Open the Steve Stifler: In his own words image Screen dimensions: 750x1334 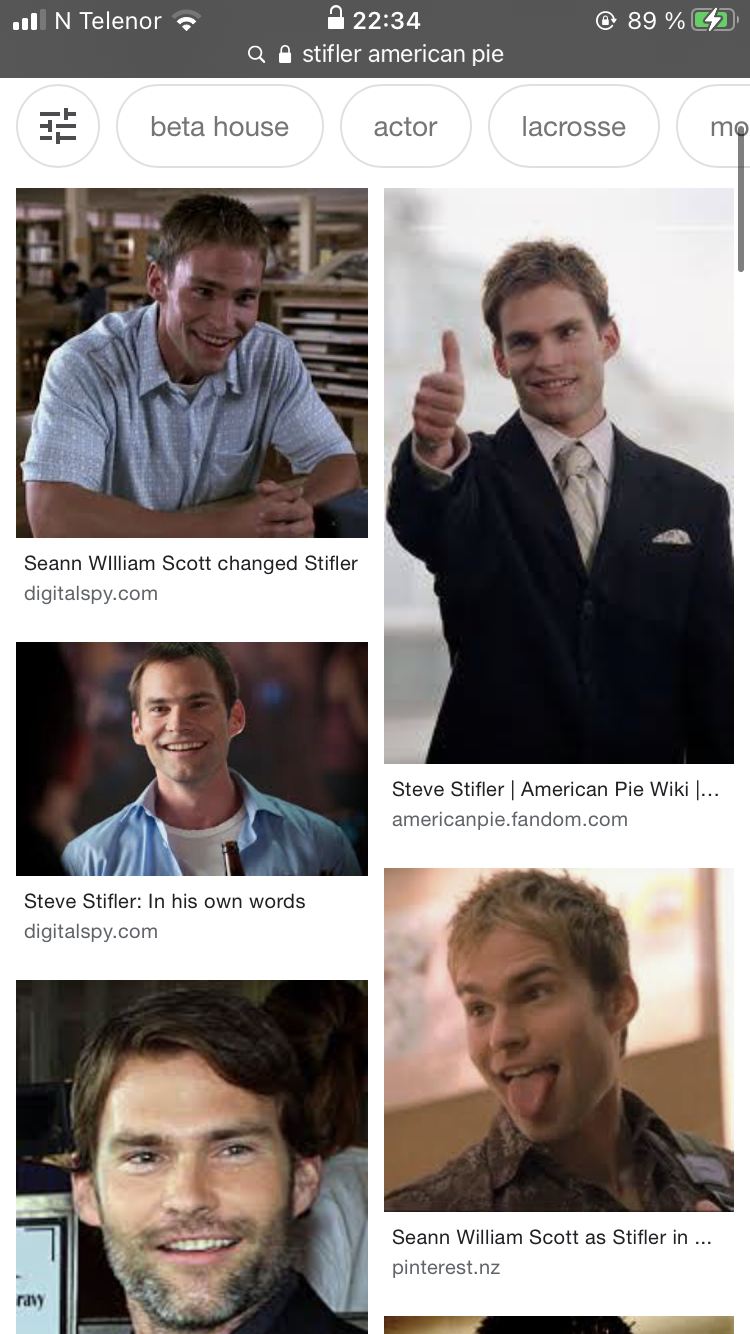coord(191,759)
